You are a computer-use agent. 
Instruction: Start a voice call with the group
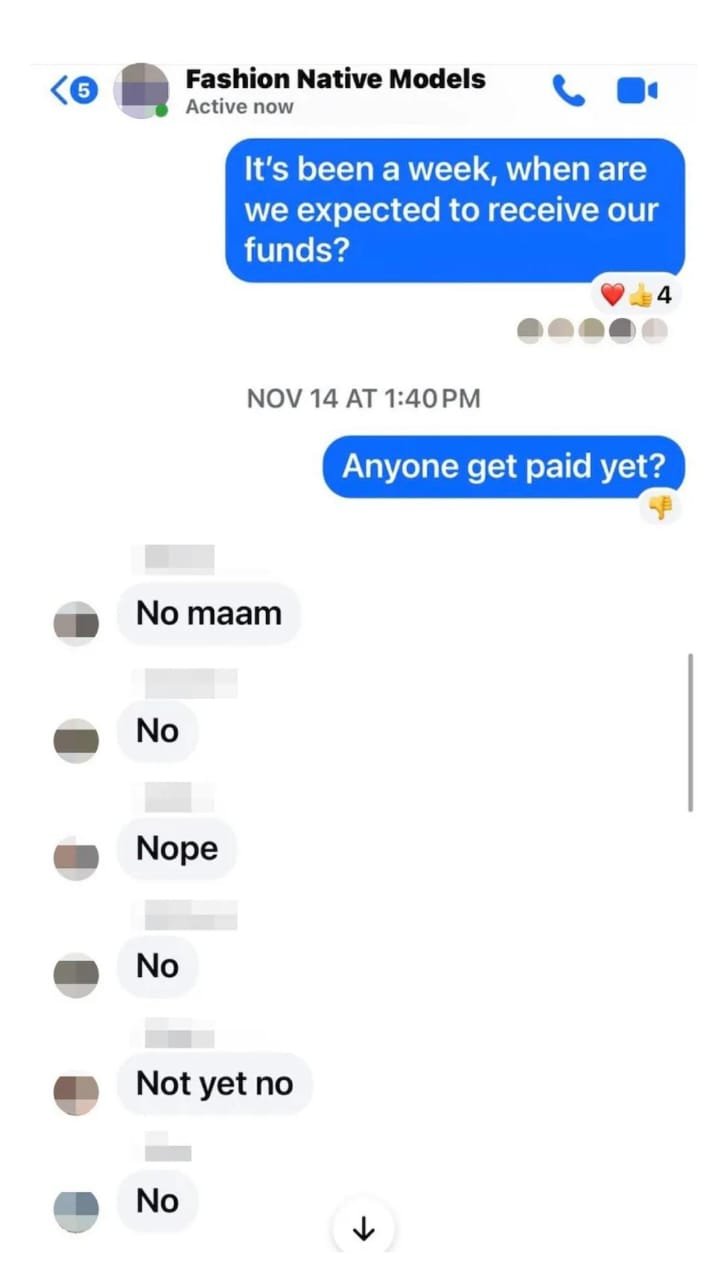pos(568,91)
